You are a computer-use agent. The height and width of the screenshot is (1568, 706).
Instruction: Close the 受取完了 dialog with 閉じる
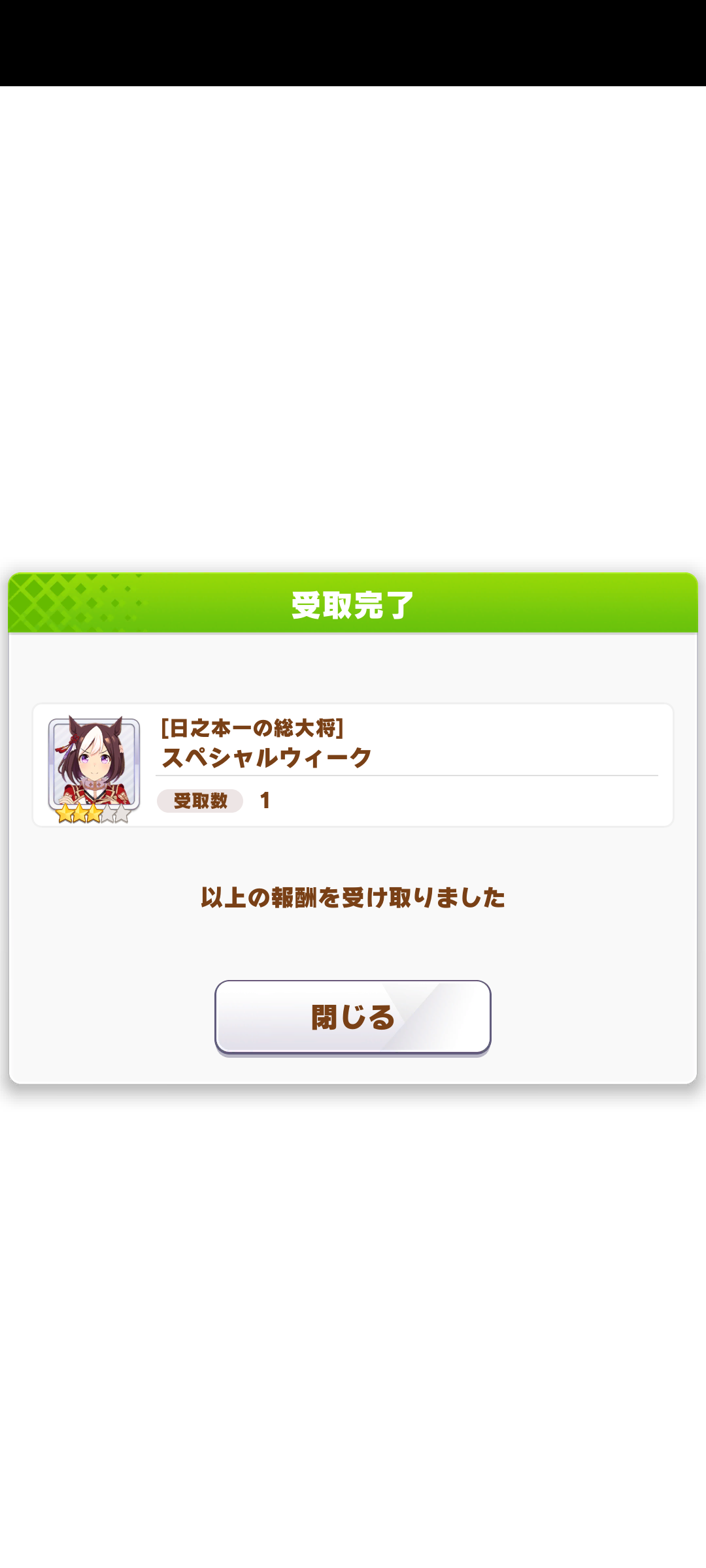[352, 1017]
